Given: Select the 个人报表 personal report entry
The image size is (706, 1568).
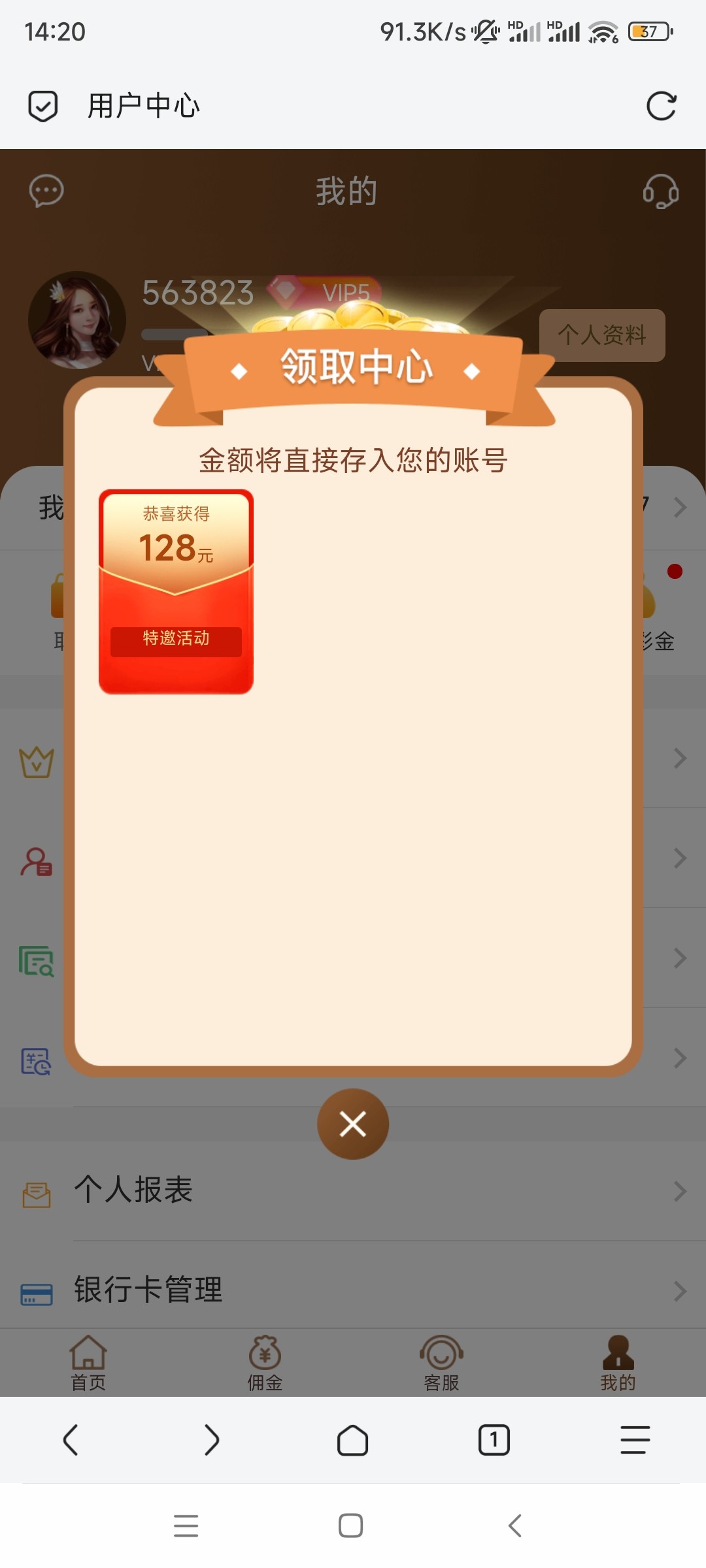Looking at the screenshot, I should 353,1189.
